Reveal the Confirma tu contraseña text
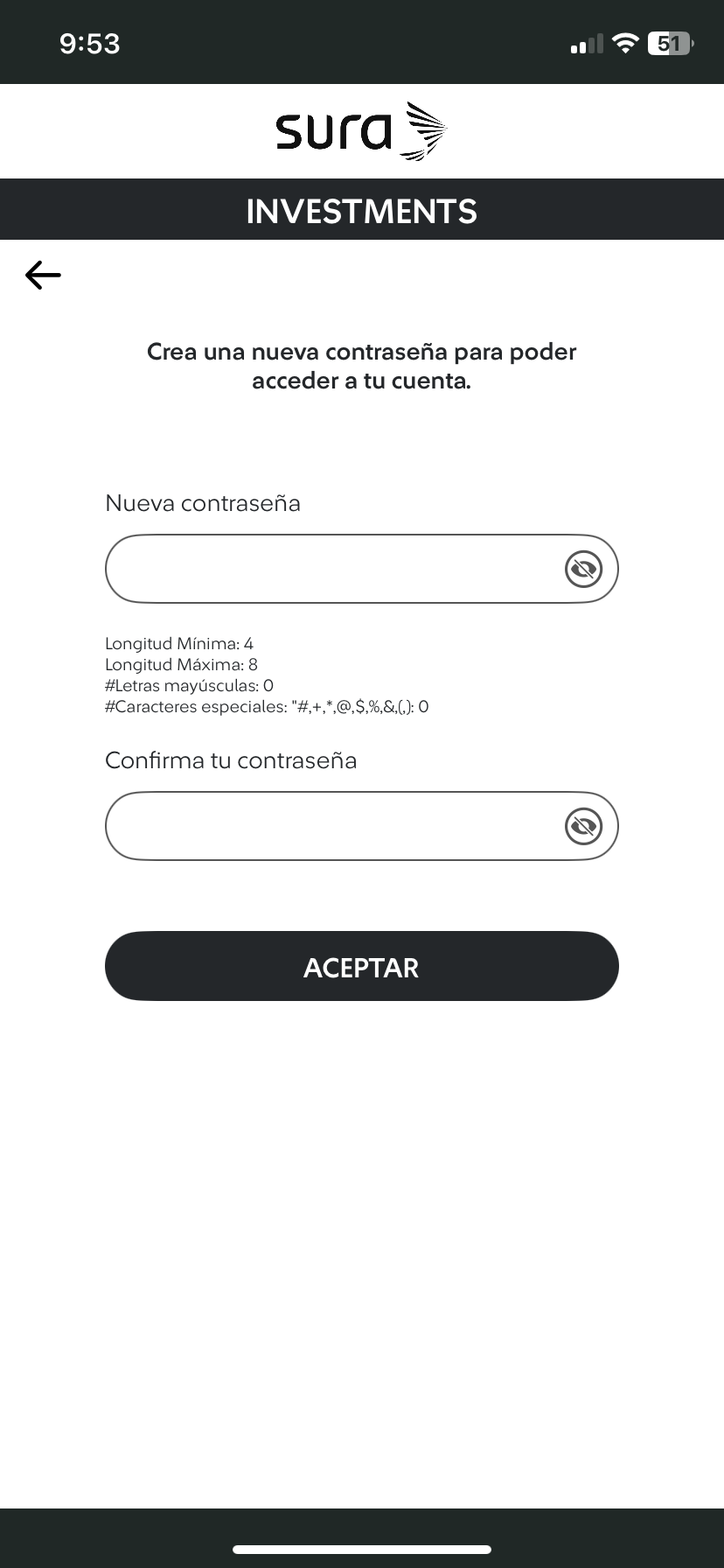 pyautogui.click(x=583, y=827)
